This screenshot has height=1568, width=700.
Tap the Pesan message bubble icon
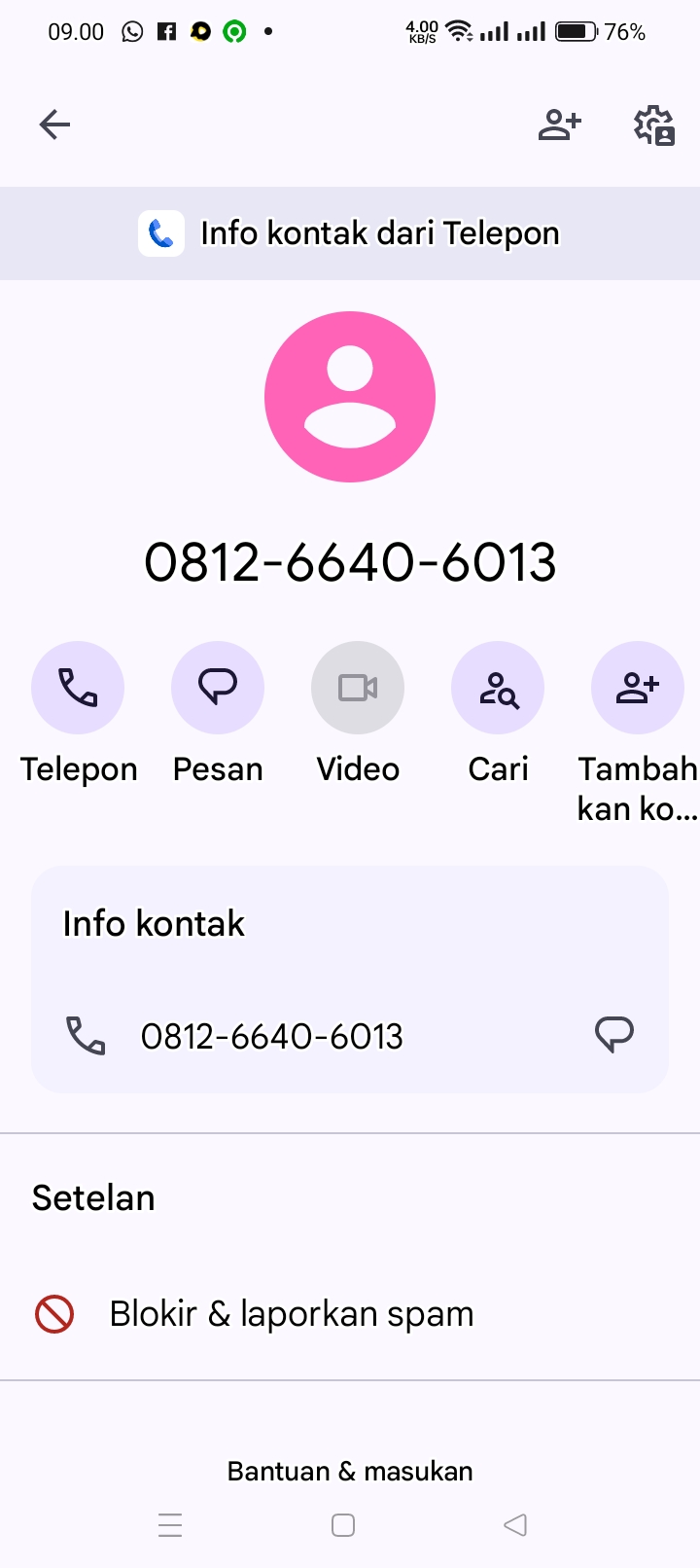[218, 687]
